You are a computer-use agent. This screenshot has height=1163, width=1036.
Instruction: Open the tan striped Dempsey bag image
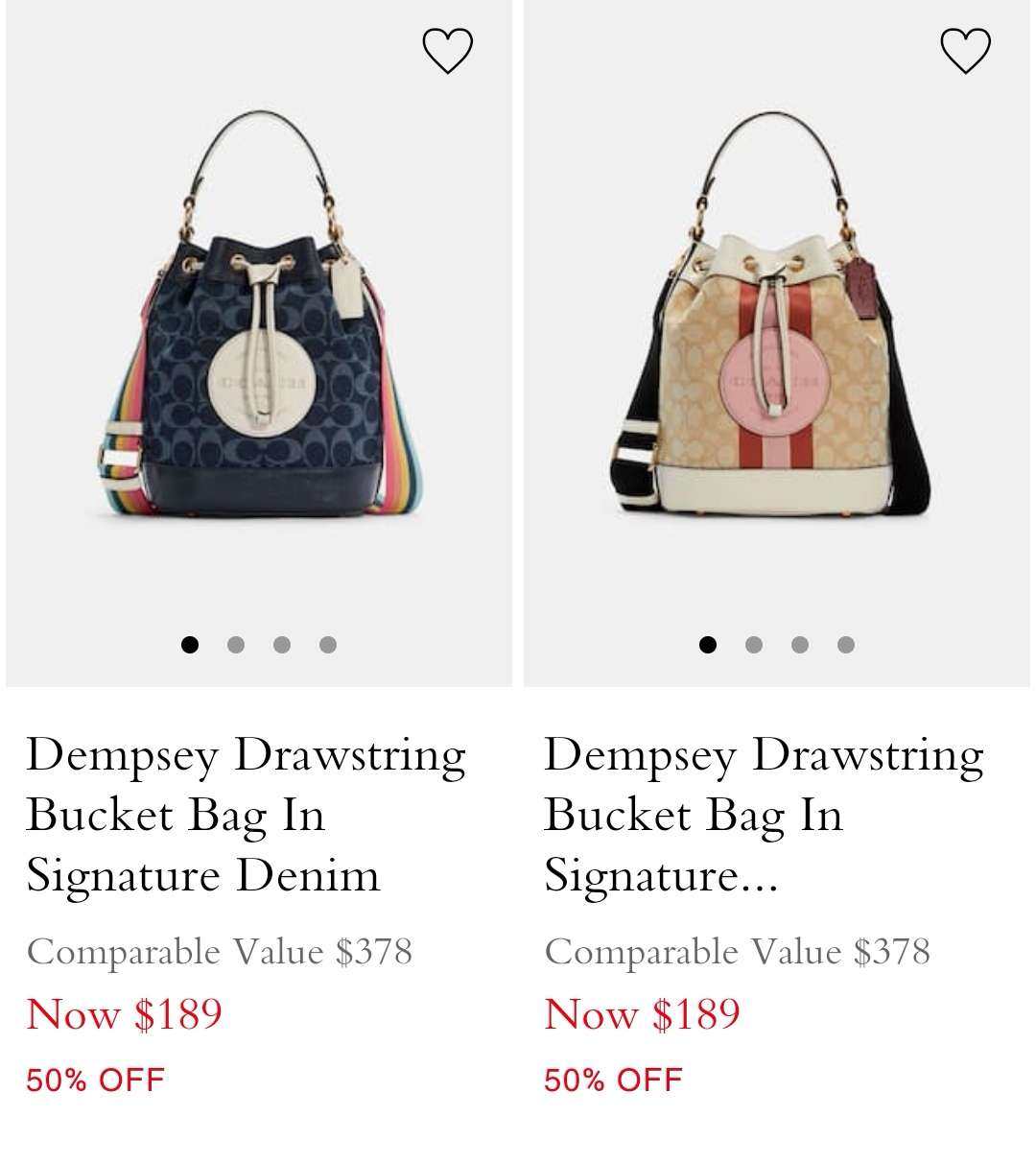[x=777, y=326]
